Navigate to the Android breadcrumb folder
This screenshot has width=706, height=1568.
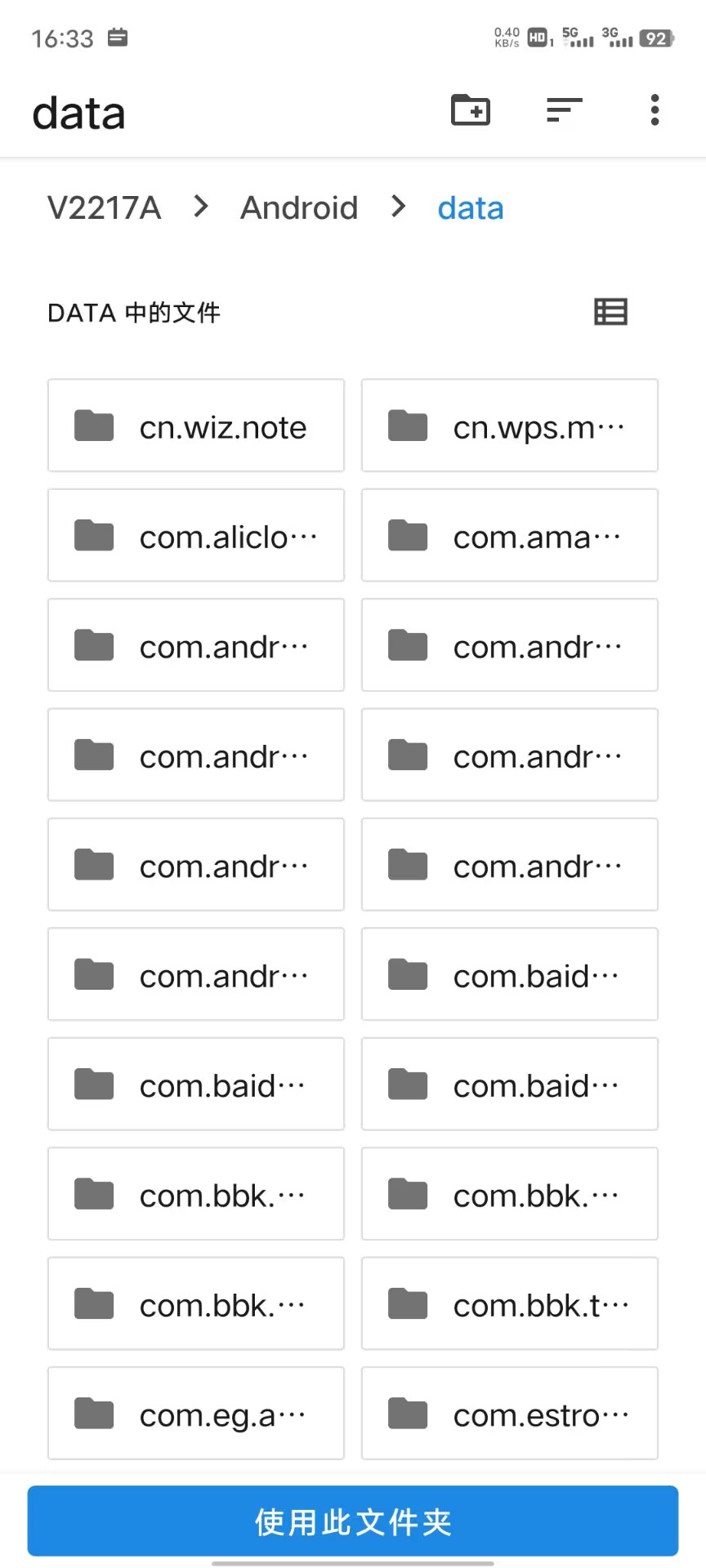(x=299, y=208)
